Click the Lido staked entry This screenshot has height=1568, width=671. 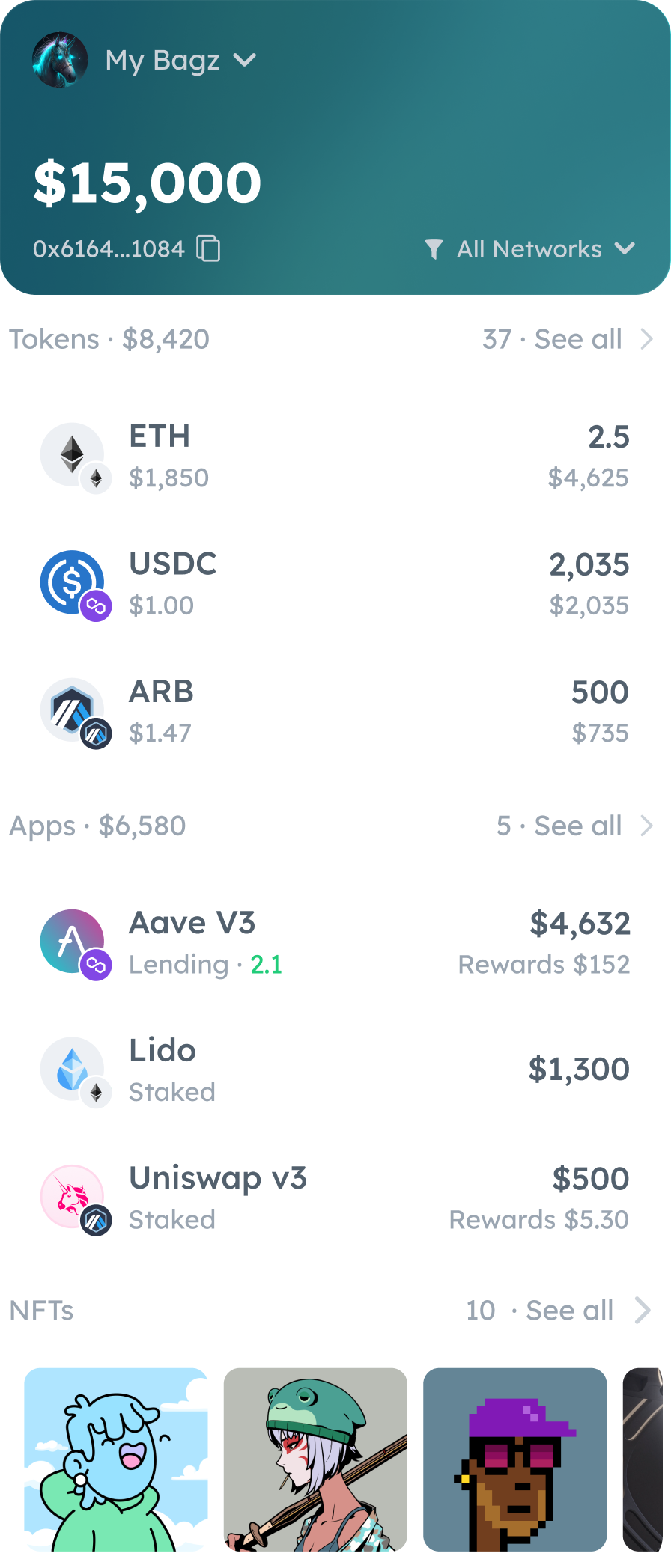335,1069
